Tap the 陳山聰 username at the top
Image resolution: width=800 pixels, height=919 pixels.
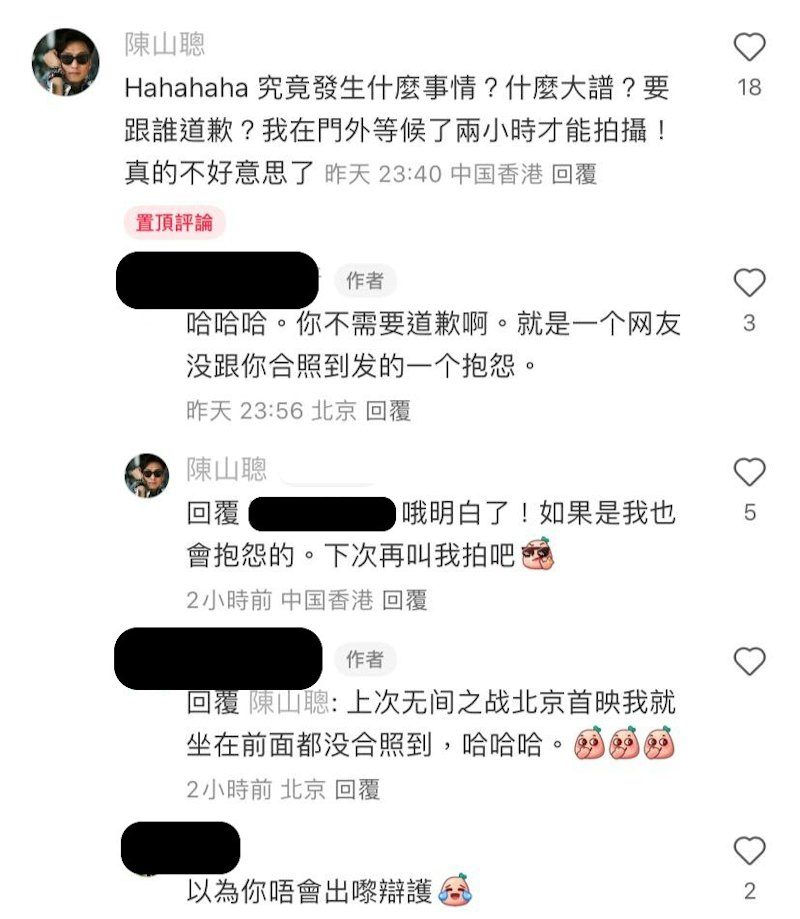(x=165, y=45)
